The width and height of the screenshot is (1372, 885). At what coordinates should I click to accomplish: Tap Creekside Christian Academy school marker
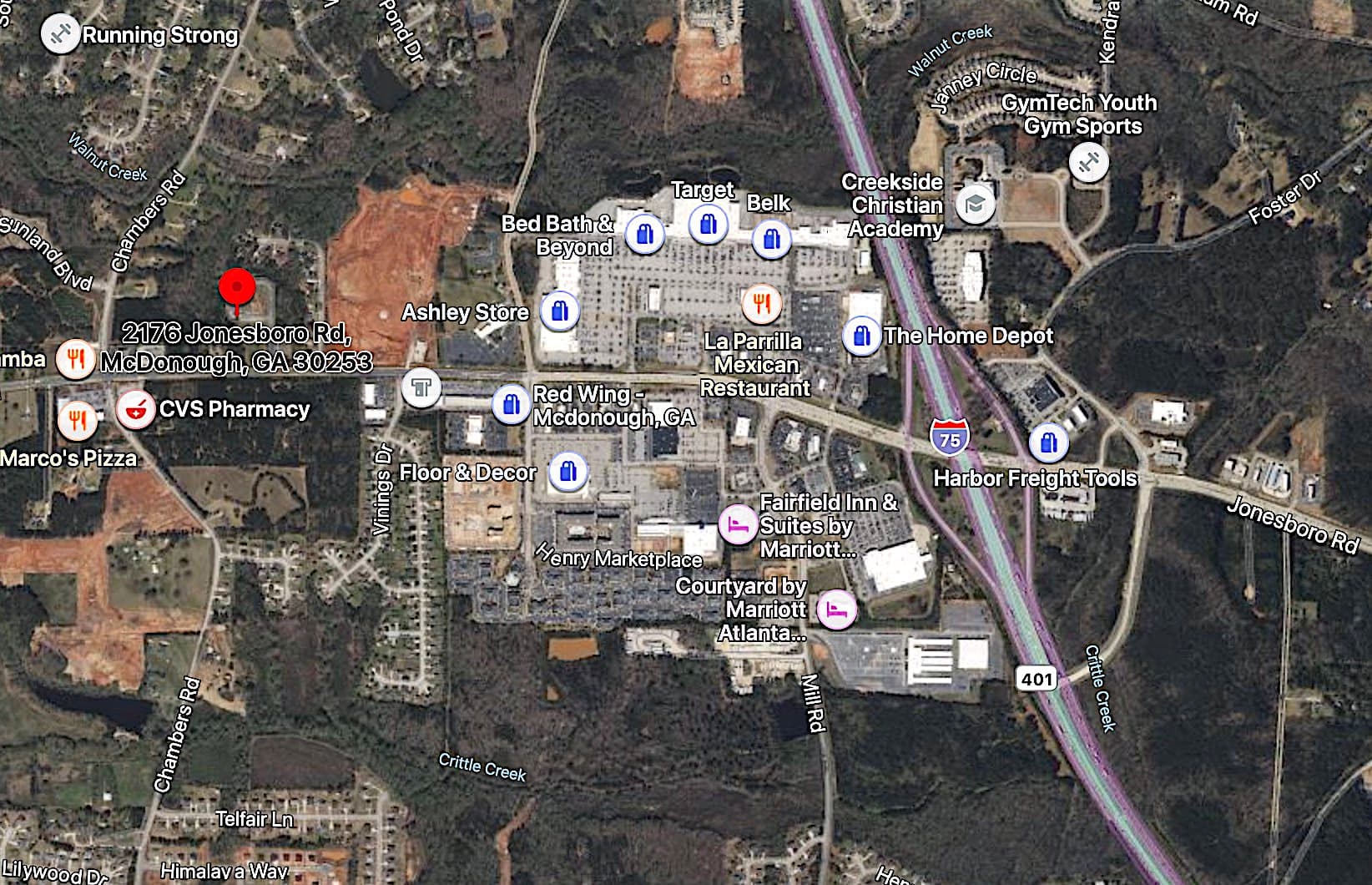(x=975, y=205)
